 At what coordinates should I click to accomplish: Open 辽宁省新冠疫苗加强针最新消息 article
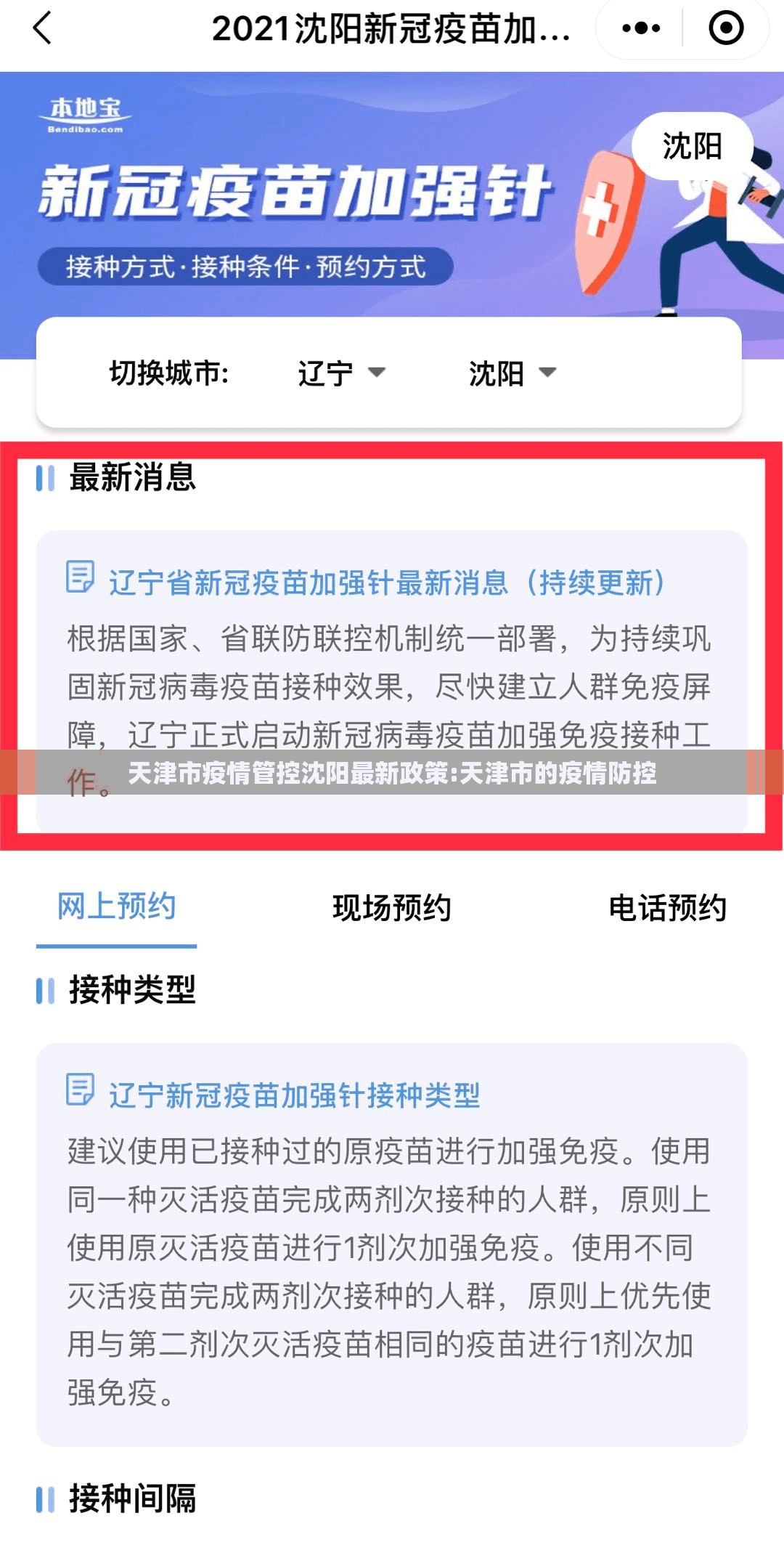click(x=386, y=583)
